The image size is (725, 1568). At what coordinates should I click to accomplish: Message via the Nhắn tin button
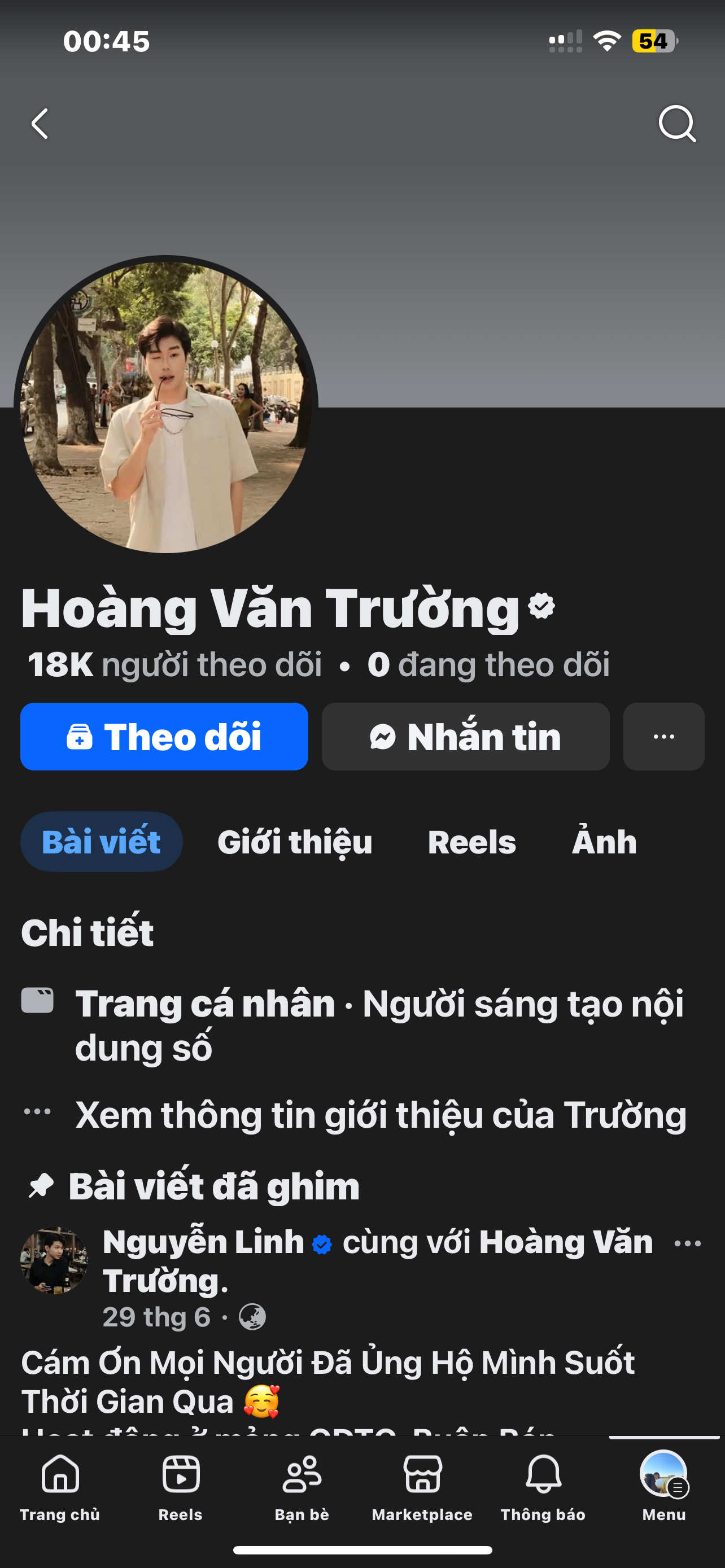coord(466,737)
